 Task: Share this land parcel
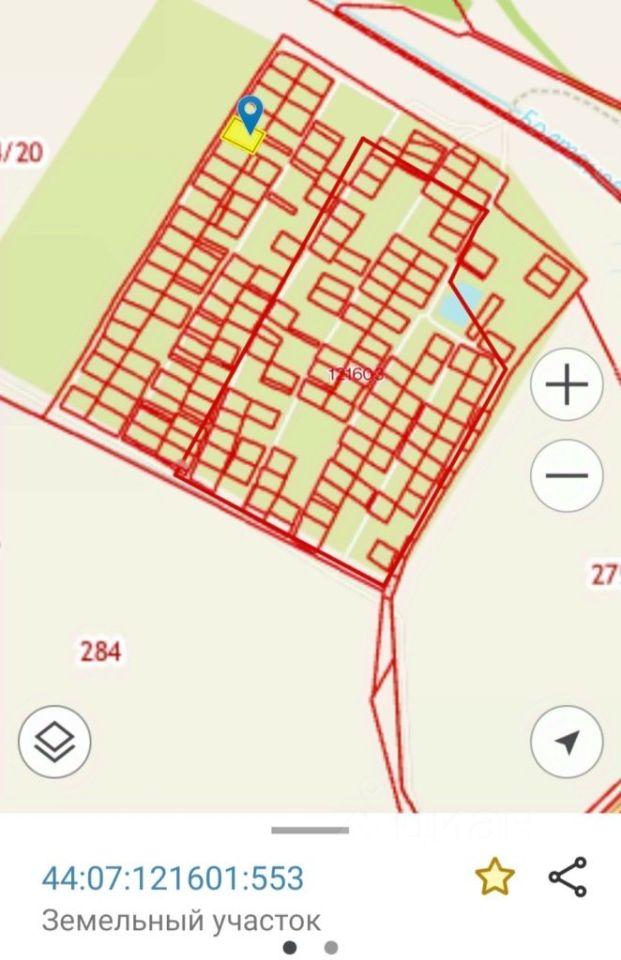568,877
